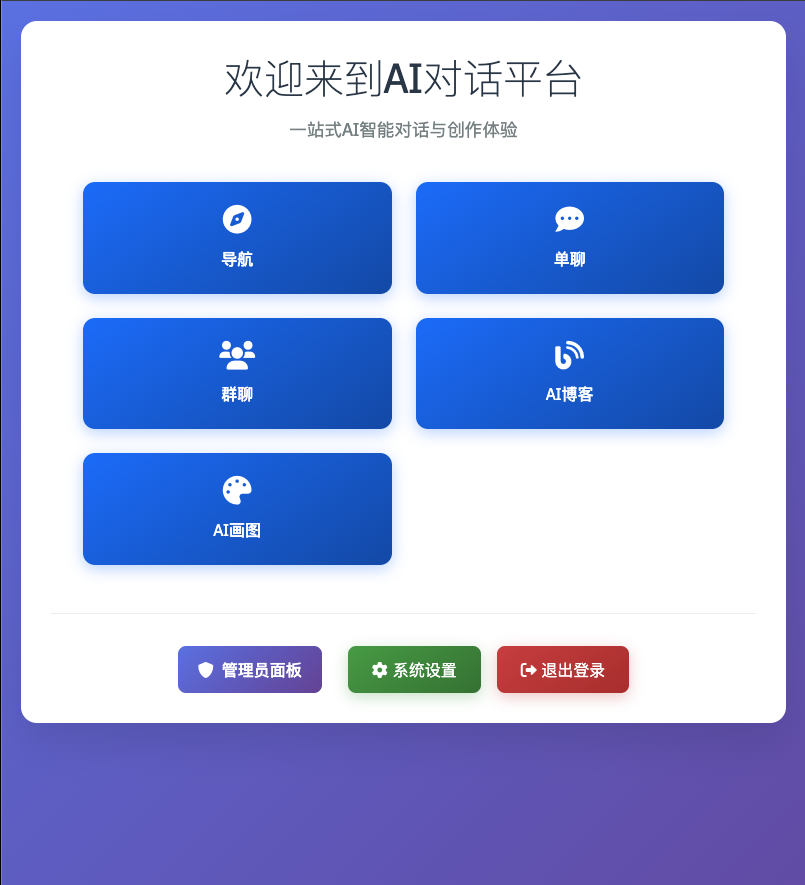Open 系统设置 system settings
The width and height of the screenshot is (805, 885).
coord(414,670)
